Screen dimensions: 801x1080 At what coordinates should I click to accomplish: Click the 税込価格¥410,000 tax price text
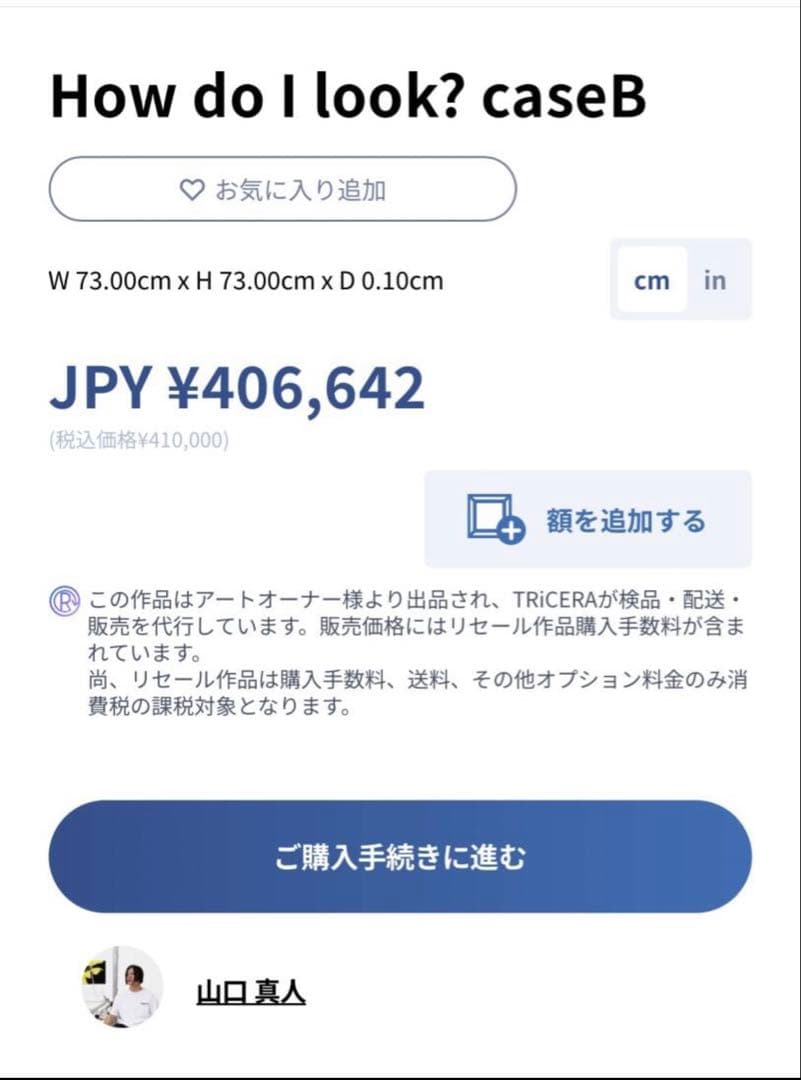[140, 437]
